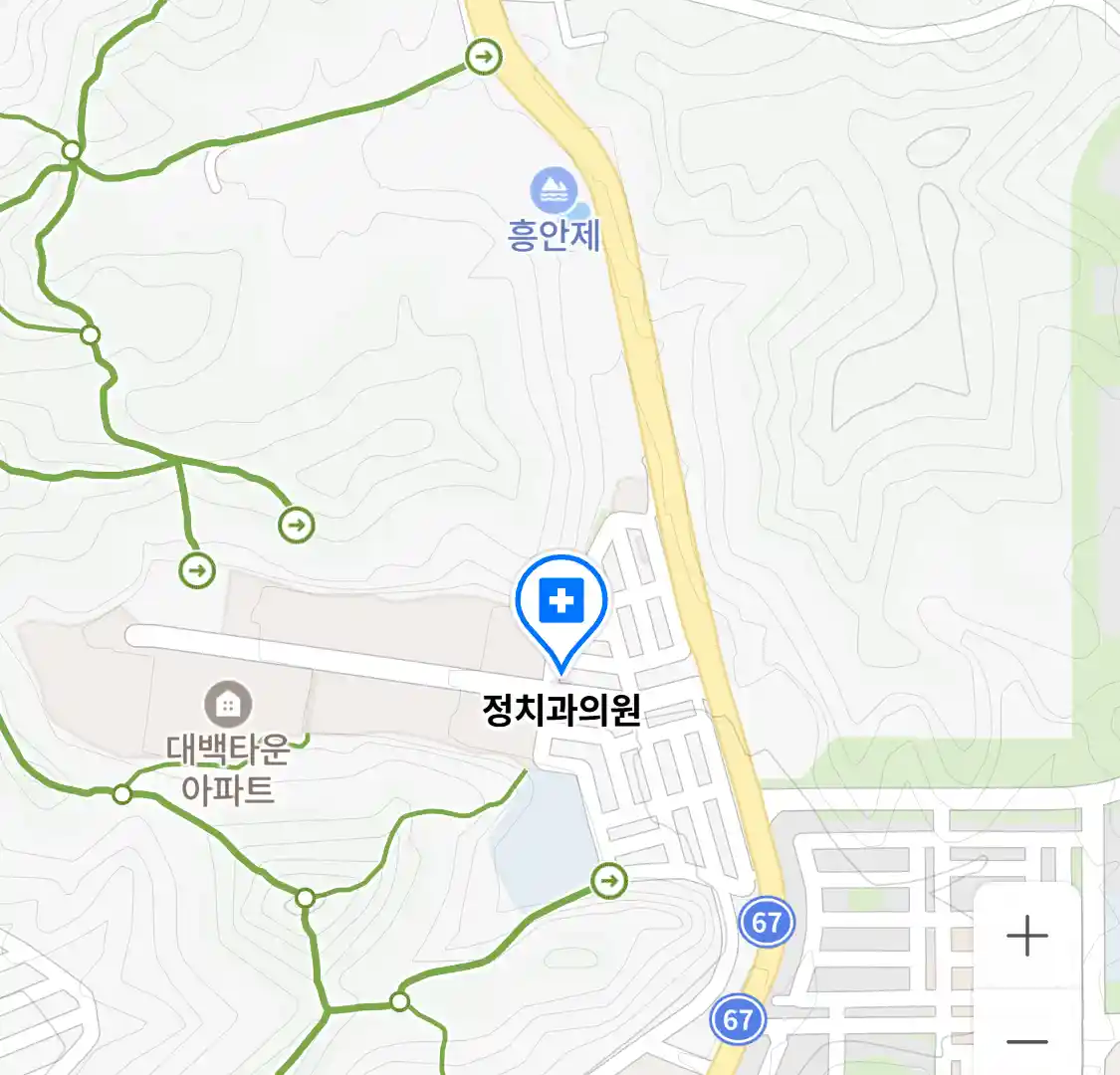Image resolution: width=1120 pixels, height=1075 pixels.
Task: Open the 흥안제 reservoir marker
Action: (x=554, y=191)
